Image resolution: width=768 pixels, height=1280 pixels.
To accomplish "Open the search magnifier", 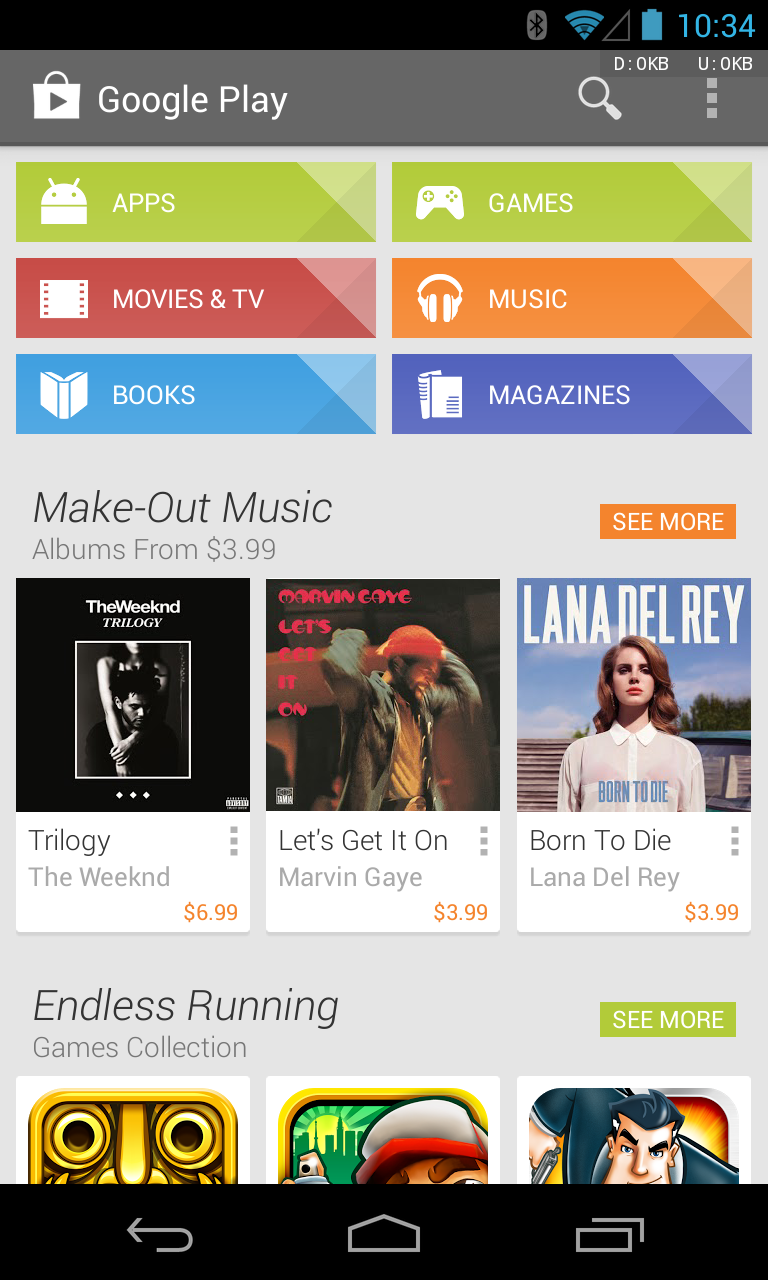I will click(x=599, y=99).
